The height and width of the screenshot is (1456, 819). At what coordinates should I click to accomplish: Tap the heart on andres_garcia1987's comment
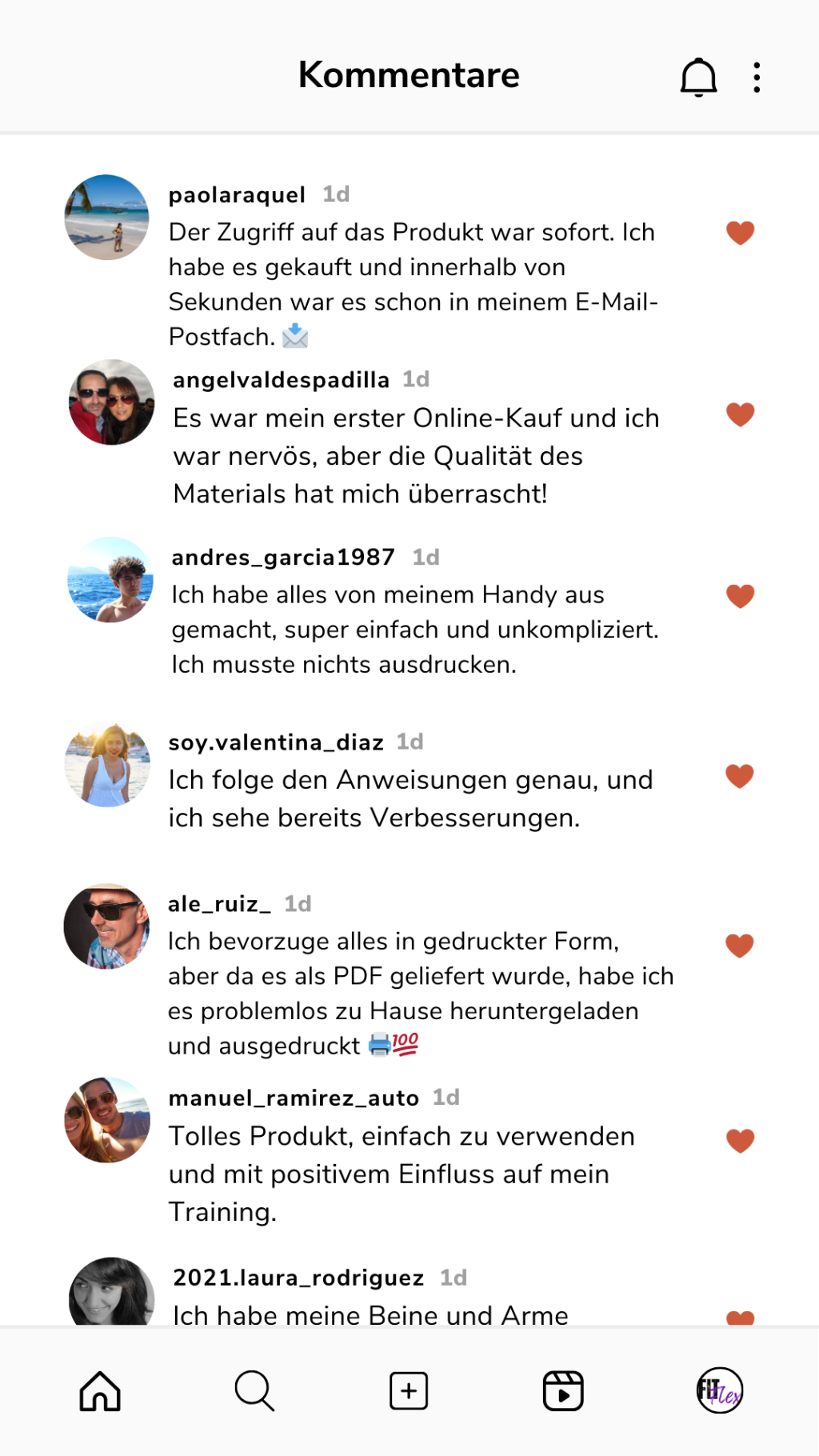[740, 596]
